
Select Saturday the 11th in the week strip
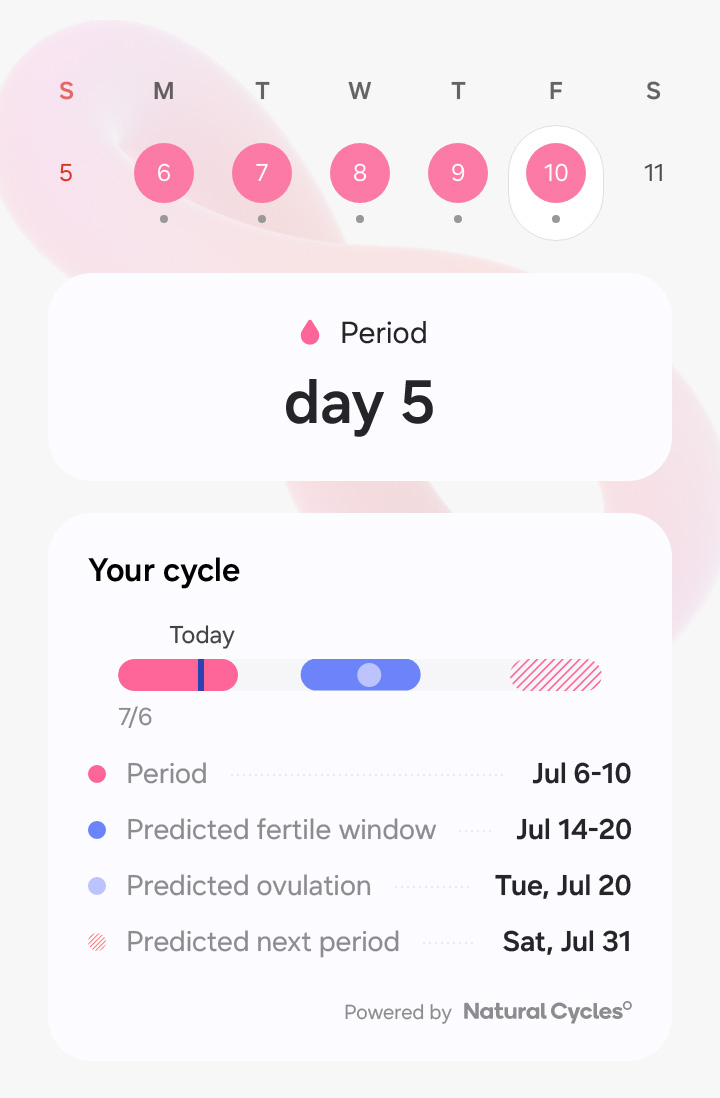[654, 173]
